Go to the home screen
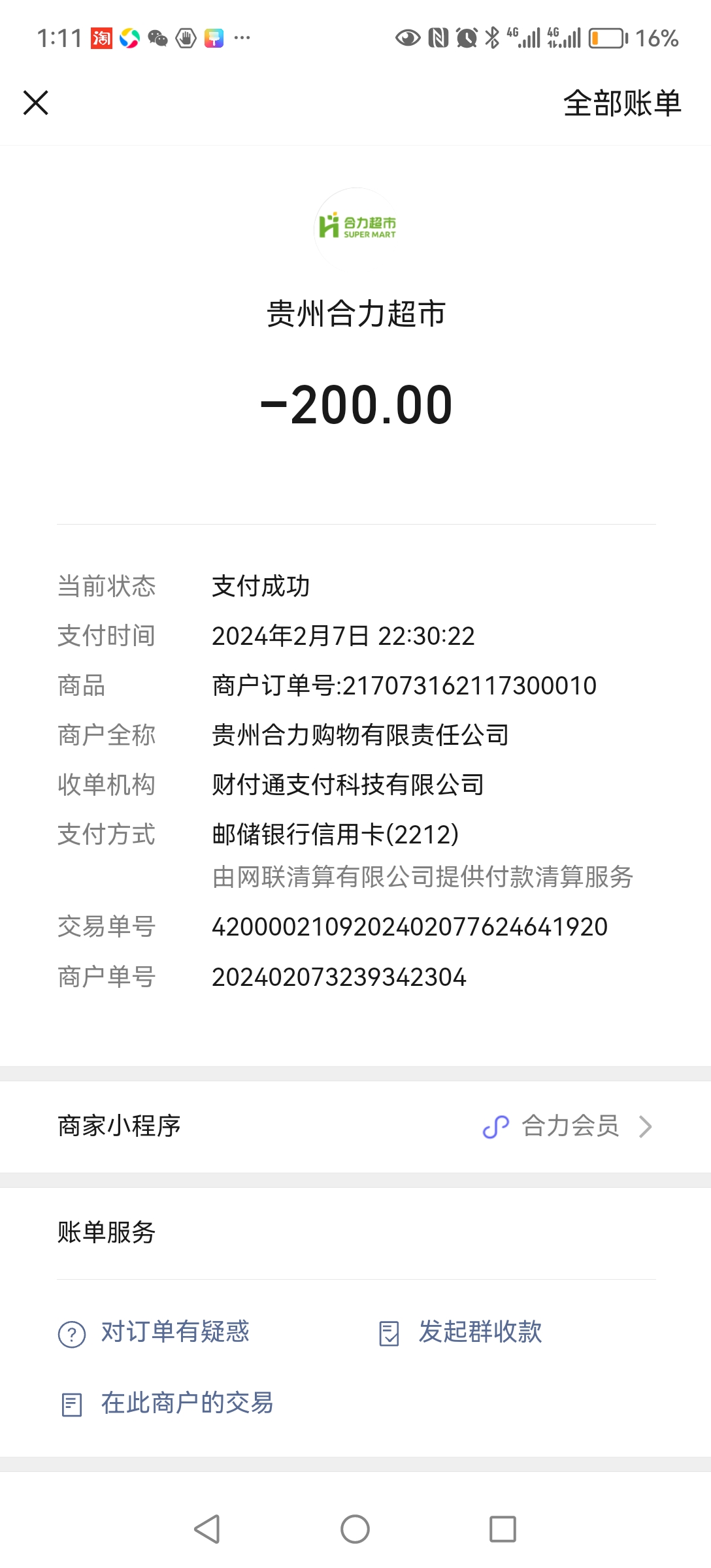Image resolution: width=711 pixels, height=1568 pixels. [x=355, y=1529]
